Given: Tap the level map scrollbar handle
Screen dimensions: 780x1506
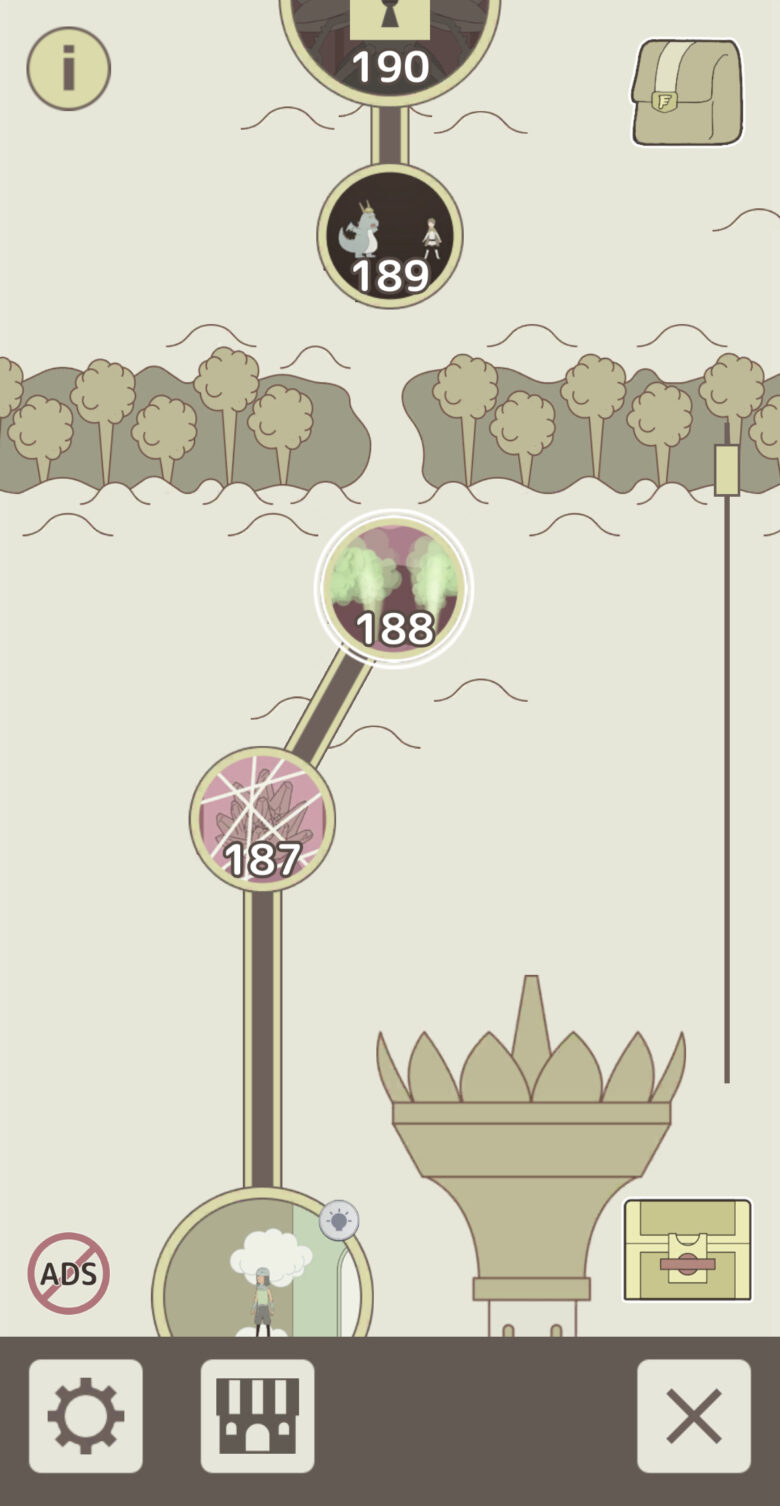Looking at the screenshot, I should click(727, 470).
